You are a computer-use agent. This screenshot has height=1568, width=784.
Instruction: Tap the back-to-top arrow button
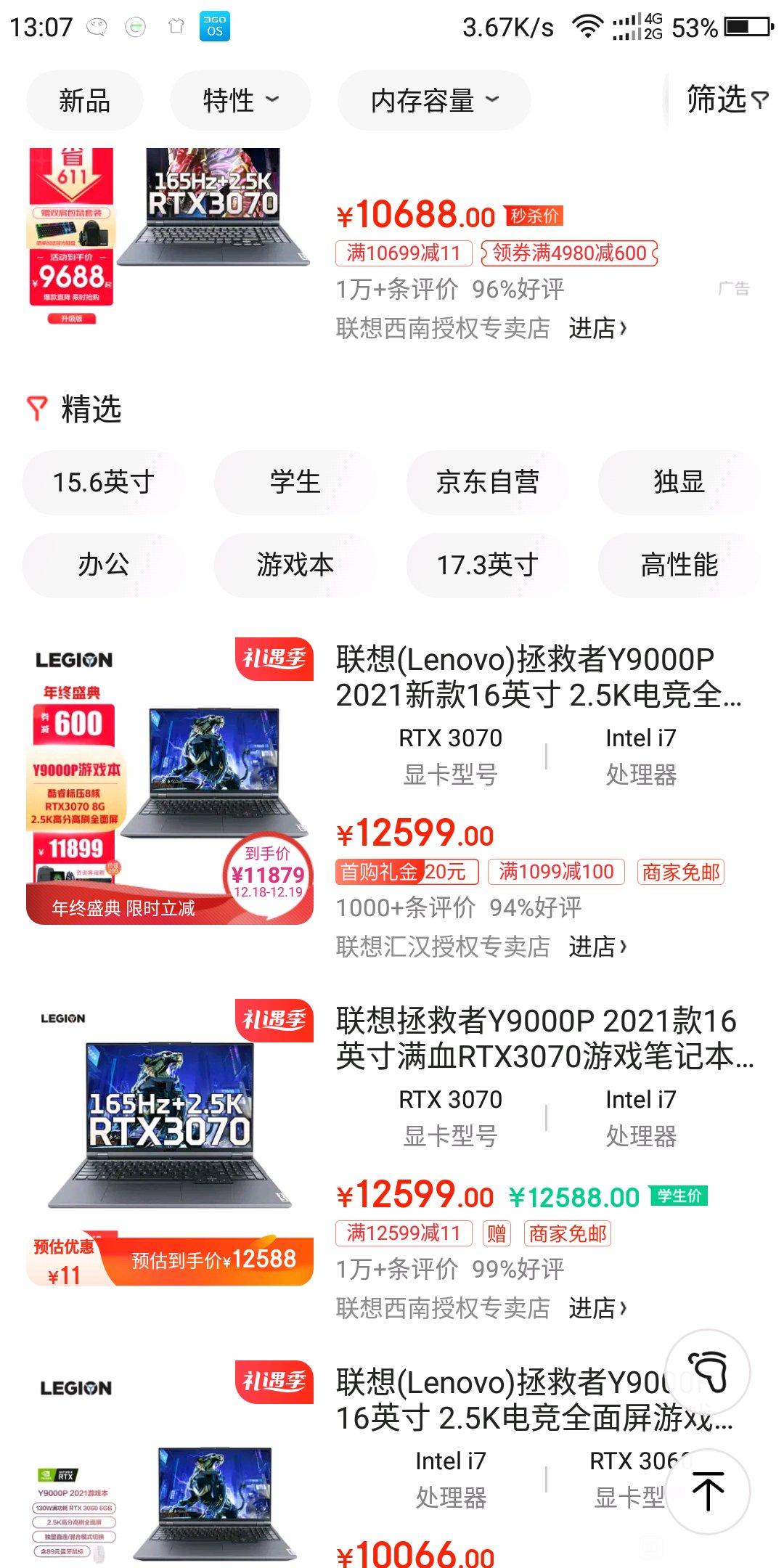tap(708, 1492)
